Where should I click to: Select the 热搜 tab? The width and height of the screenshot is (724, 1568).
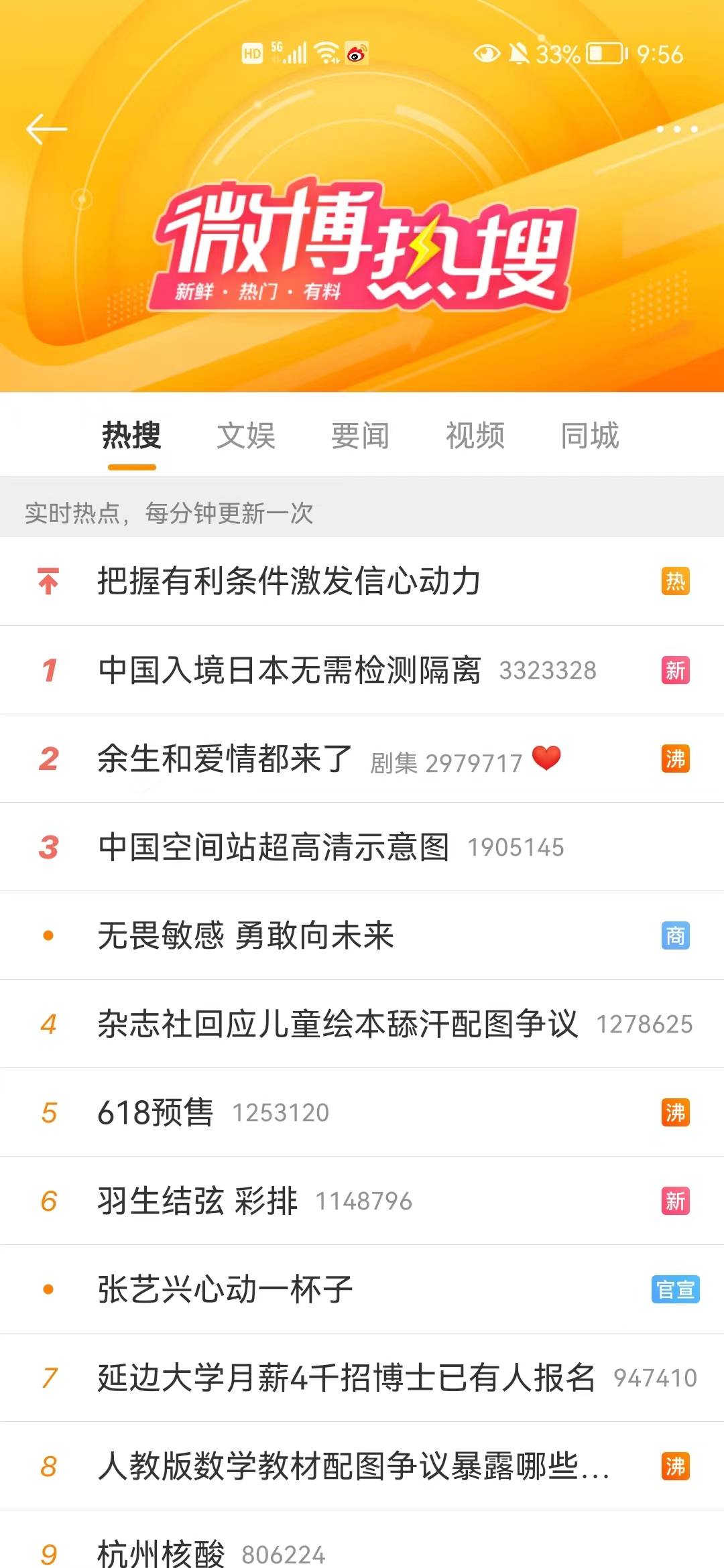click(x=131, y=436)
